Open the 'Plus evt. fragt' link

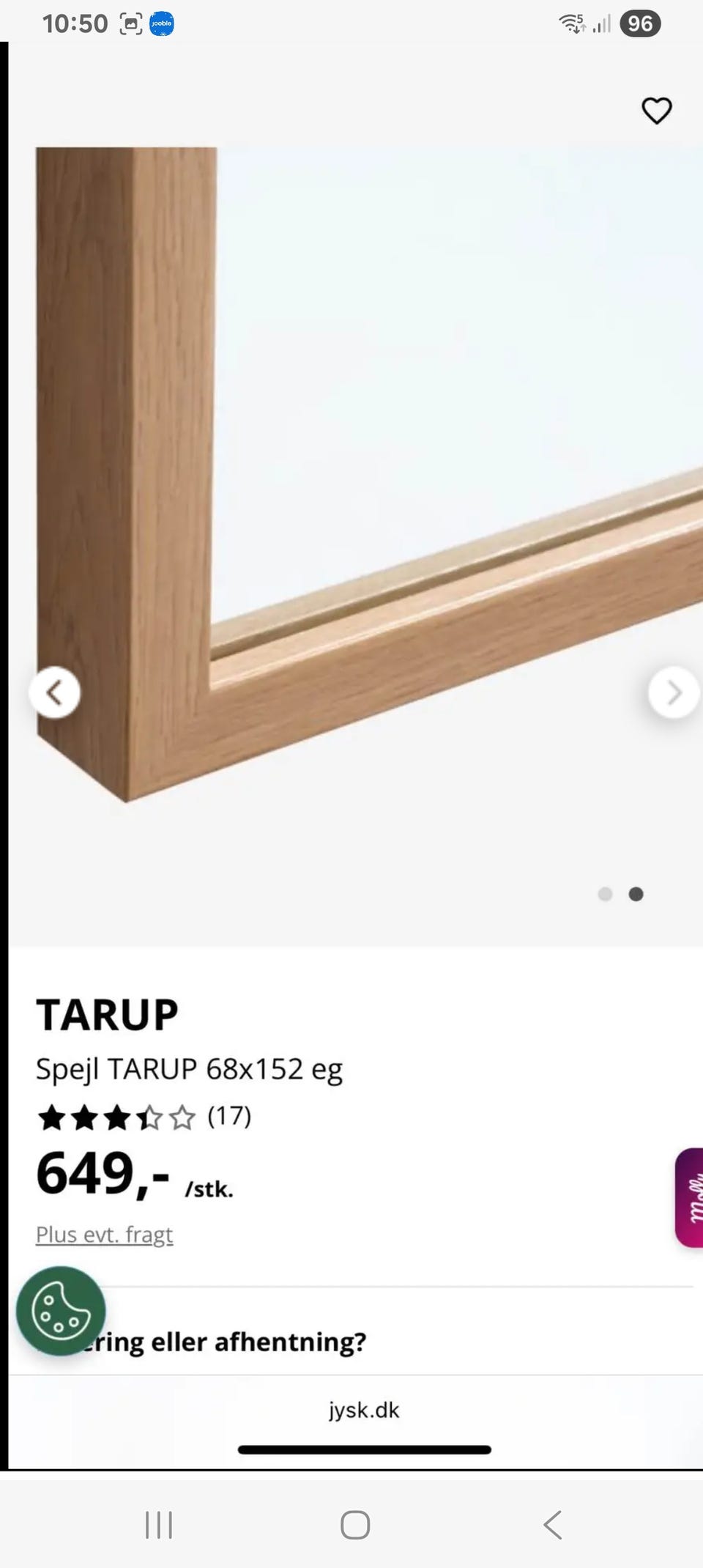[104, 1235]
